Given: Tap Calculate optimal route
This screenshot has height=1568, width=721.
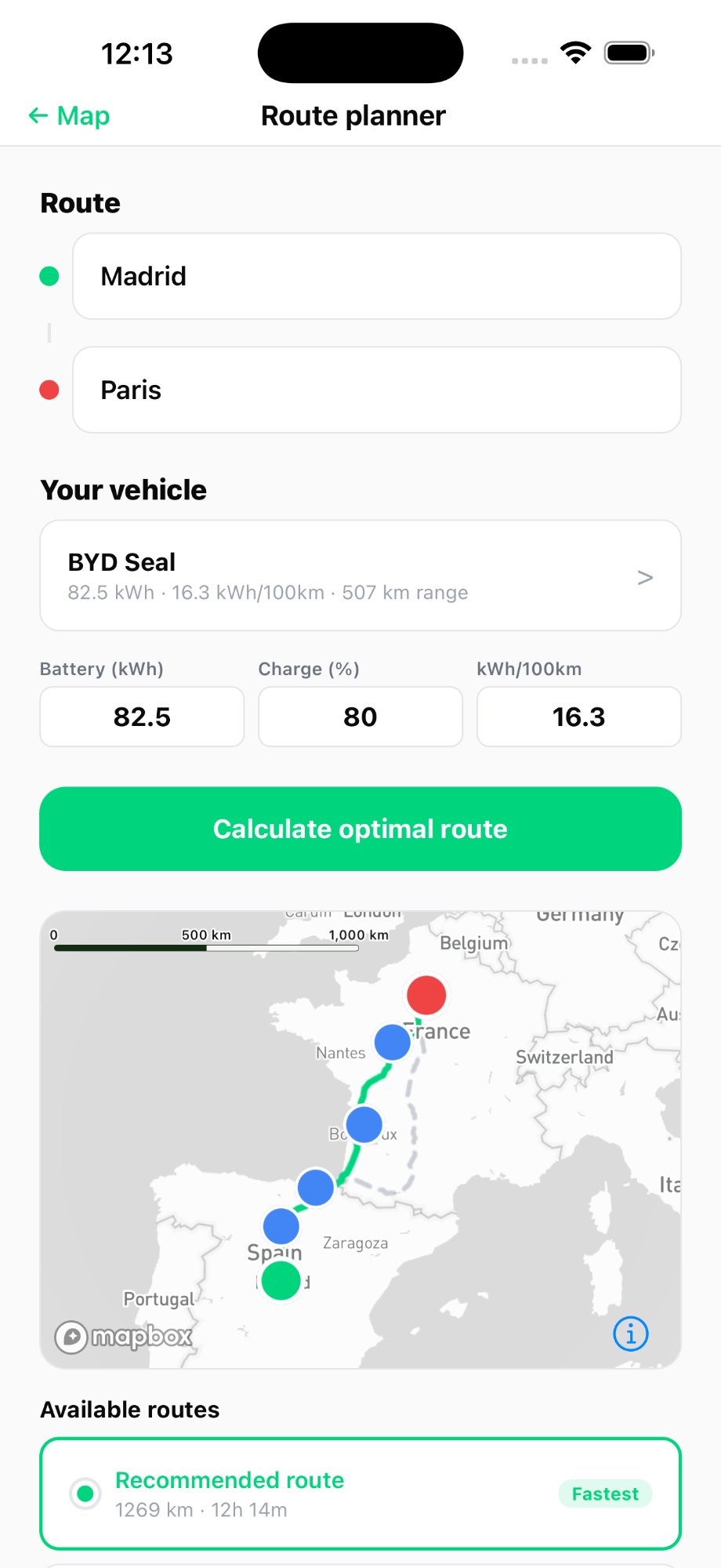Looking at the screenshot, I should (x=360, y=829).
